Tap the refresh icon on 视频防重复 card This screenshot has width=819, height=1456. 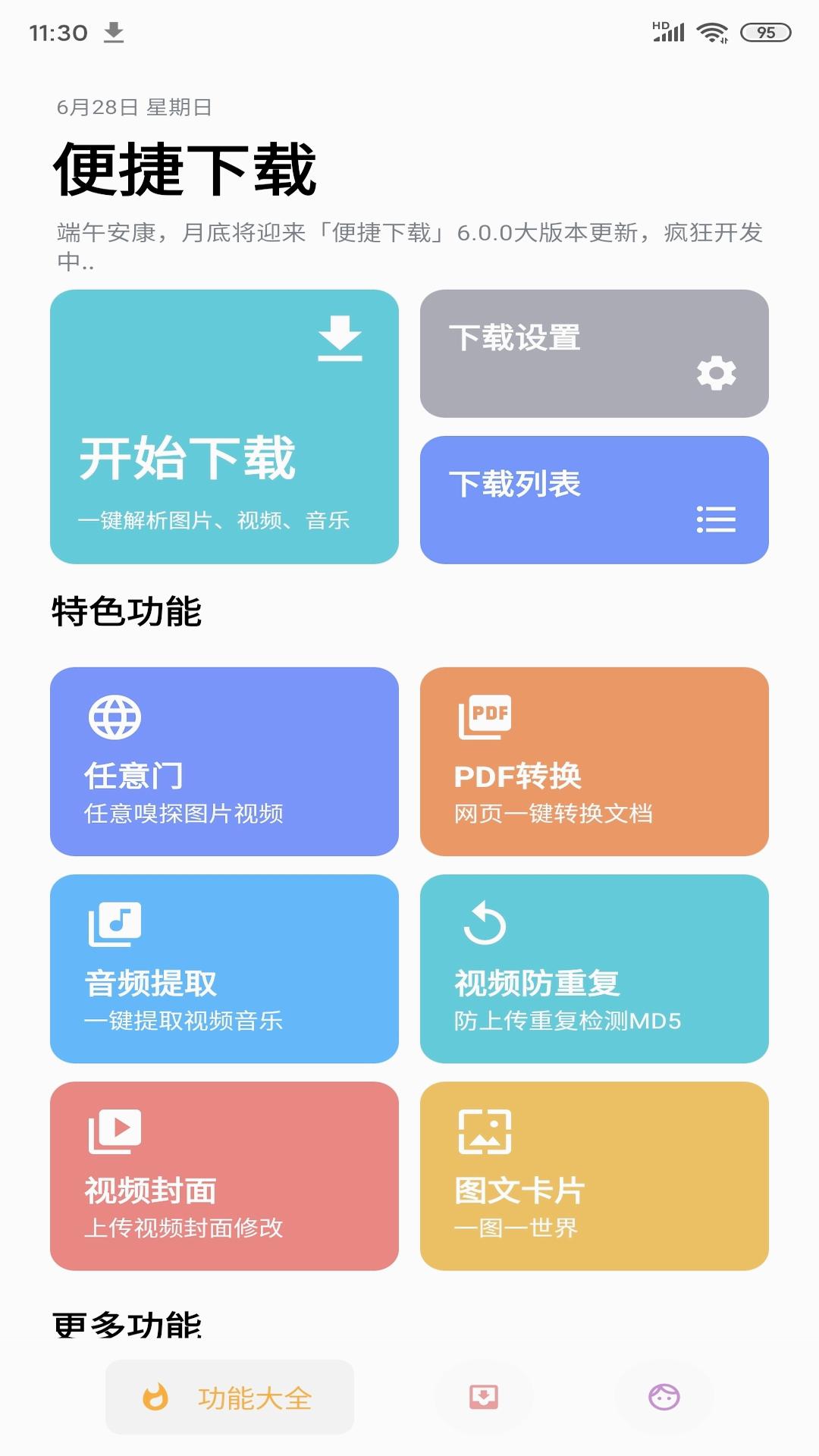click(x=484, y=924)
